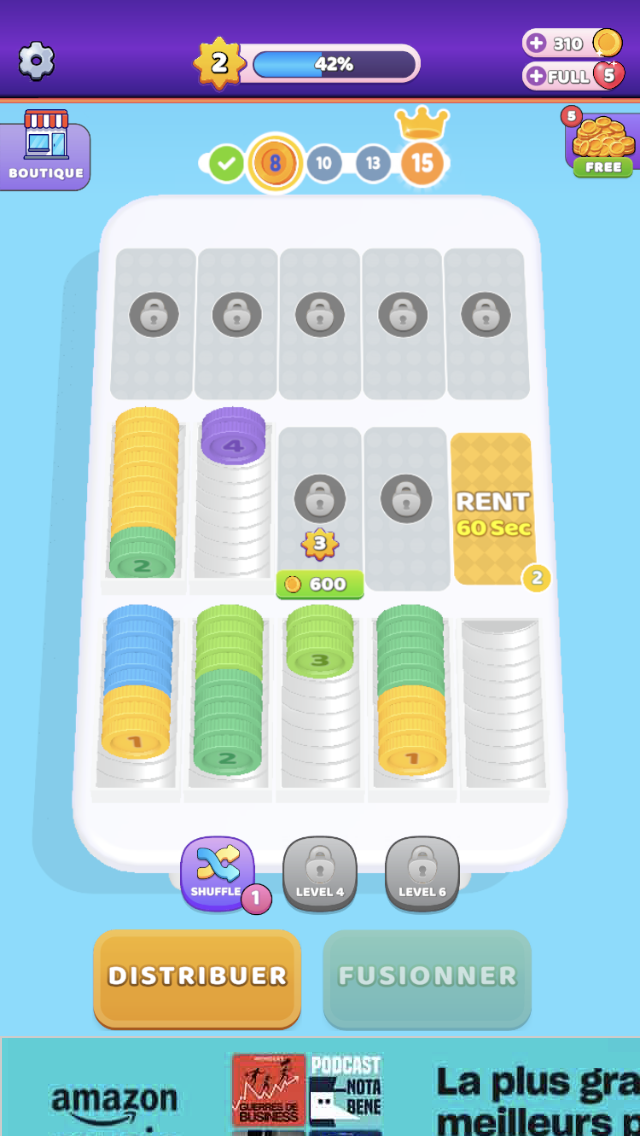Open the settings gear
The image size is (640, 1136).
click(x=37, y=62)
